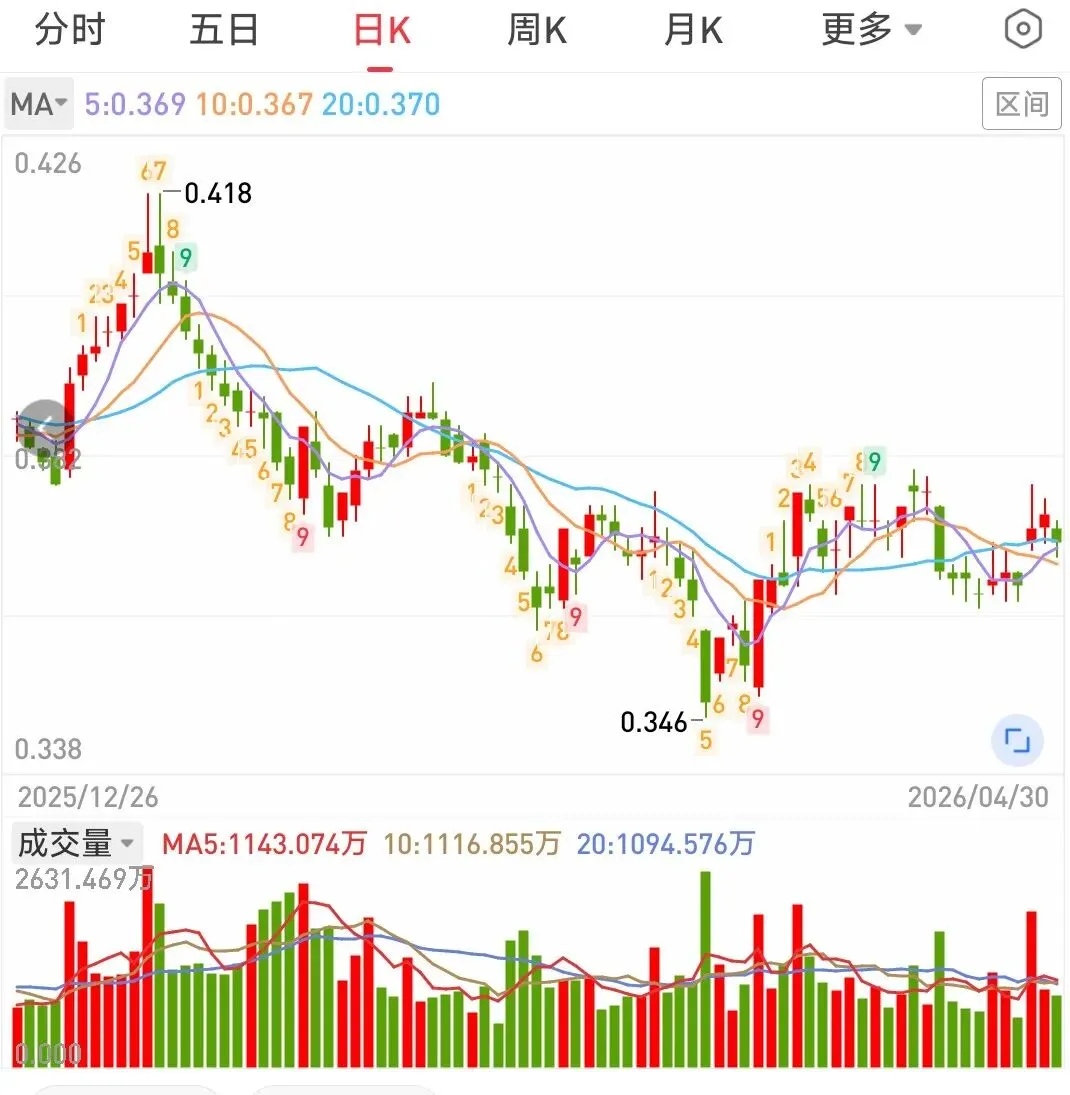Change the MA indicator dropdown
The height and width of the screenshot is (1095, 1070).
pos(39,105)
